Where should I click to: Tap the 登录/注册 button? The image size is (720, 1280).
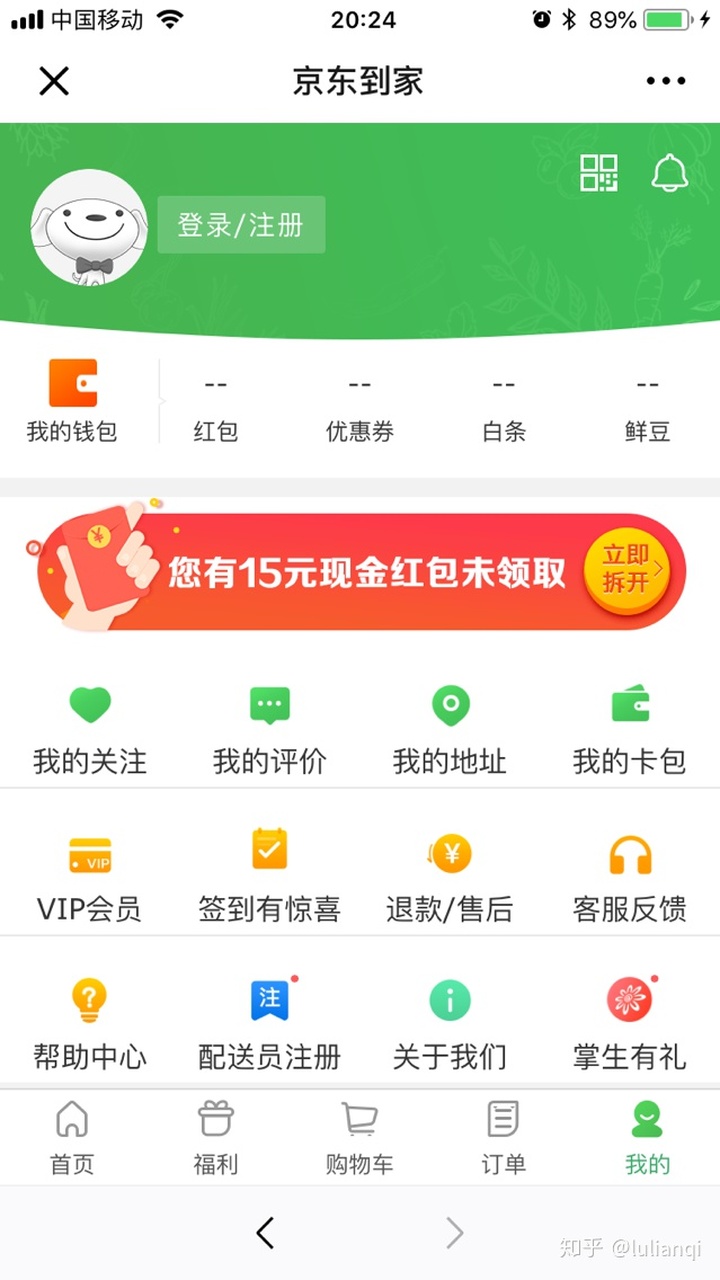pos(241,224)
